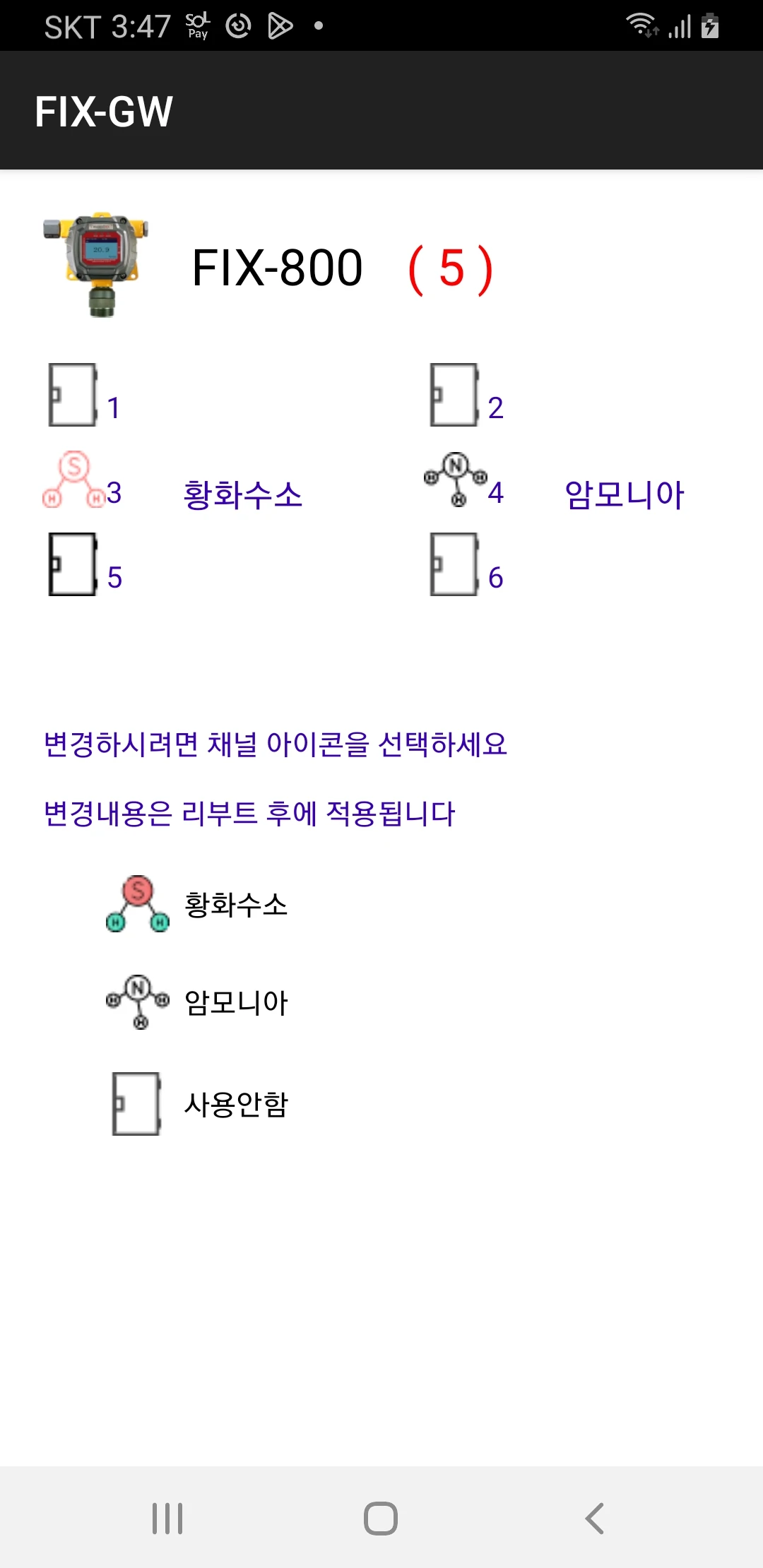Tap the channel 3 hydrogen sulfide icon
Viewport: 763px width, 1568px height.
pyautogui.click(x=73, y=480)
